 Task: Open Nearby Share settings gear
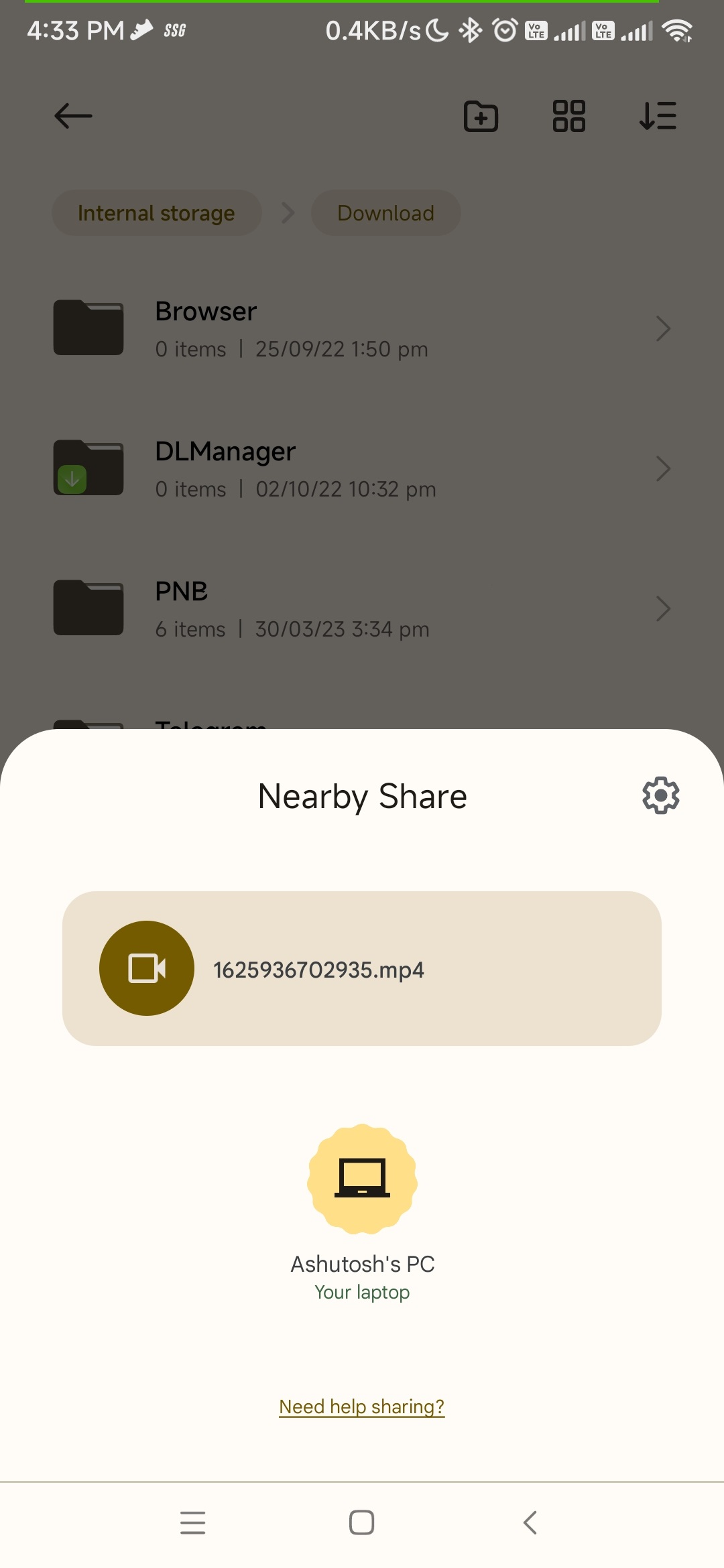coord(660,795)
